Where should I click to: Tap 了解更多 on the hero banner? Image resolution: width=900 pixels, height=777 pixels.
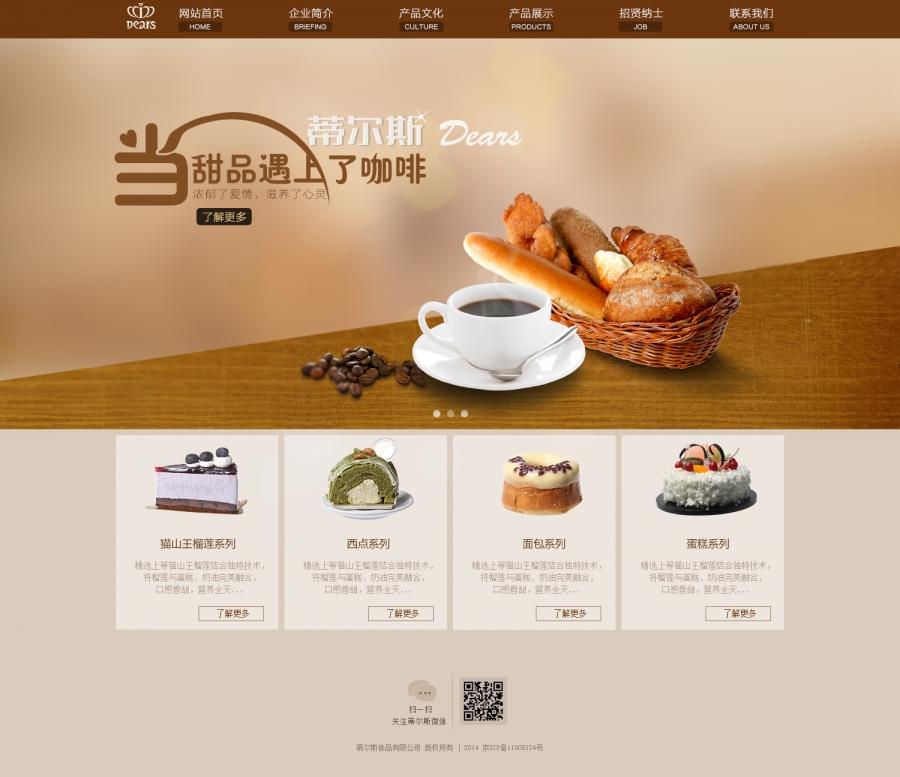(224, 217)
